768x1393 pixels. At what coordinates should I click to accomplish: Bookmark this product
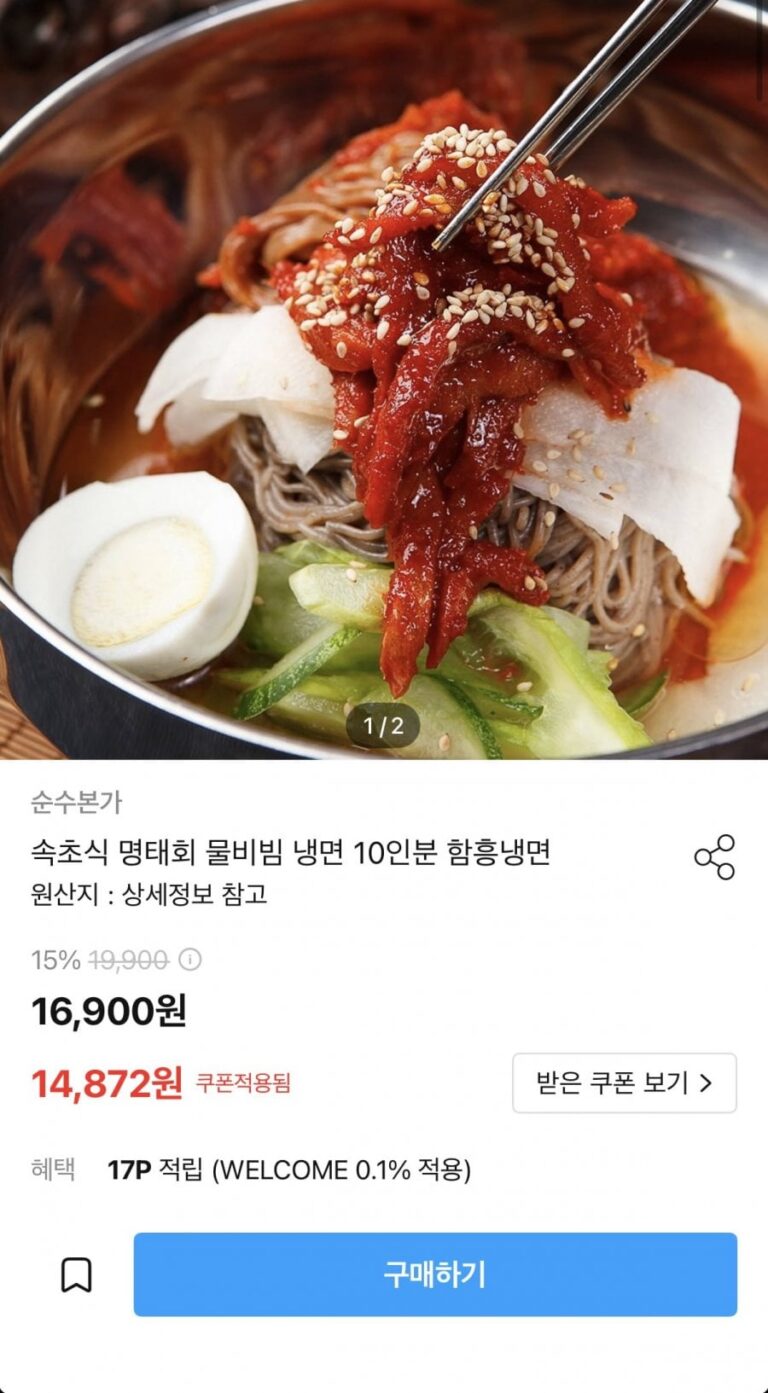pyautogui.click(x=76, y=1275)
